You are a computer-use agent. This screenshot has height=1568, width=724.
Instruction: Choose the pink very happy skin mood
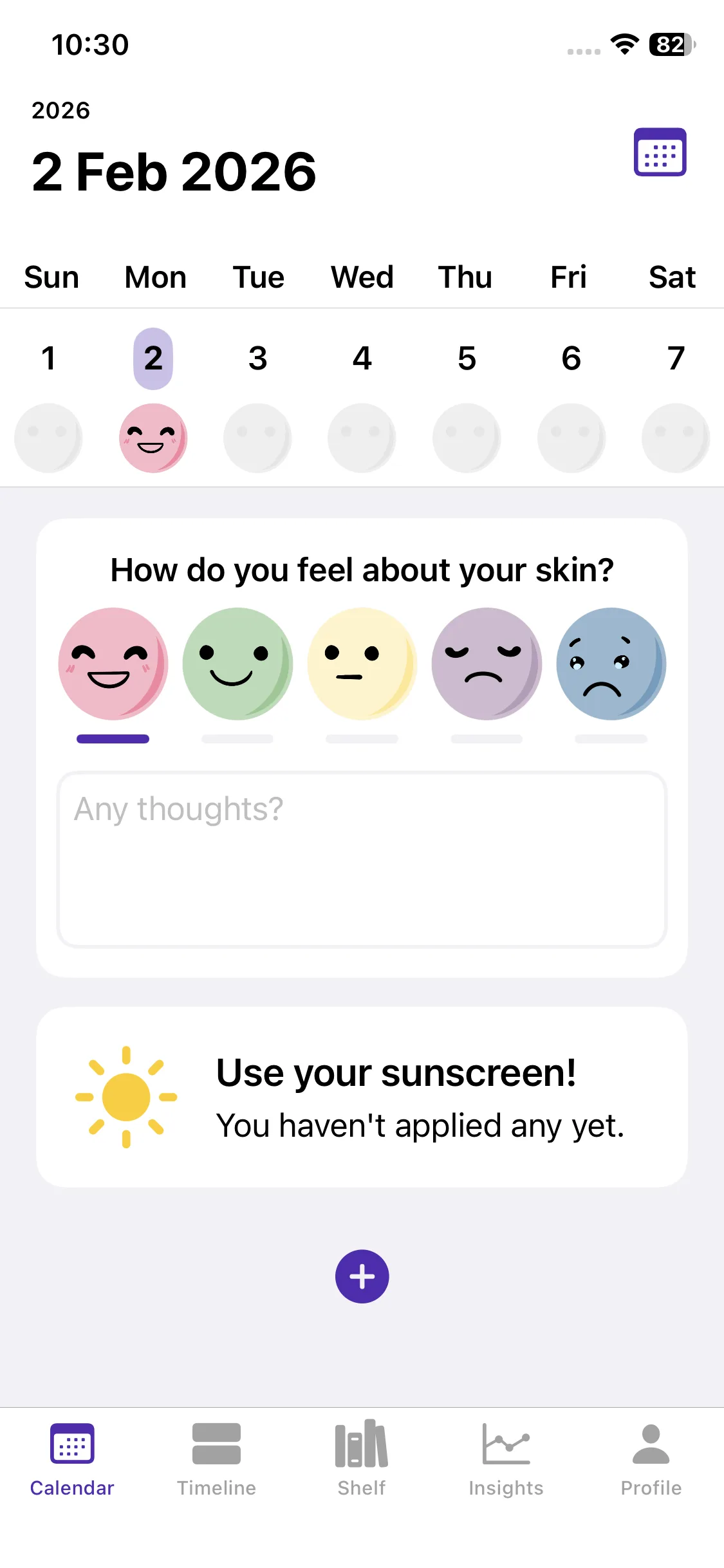pyautogui.click(x=113, y=664)
